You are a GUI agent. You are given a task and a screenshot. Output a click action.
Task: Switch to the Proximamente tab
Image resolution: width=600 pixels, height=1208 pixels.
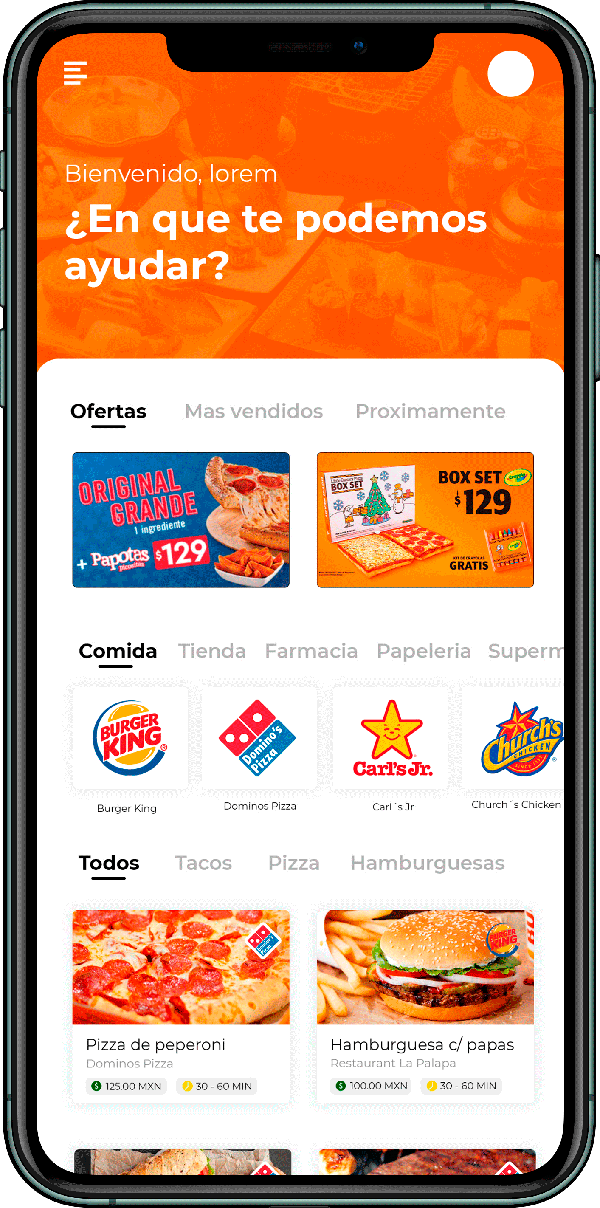click(x=430, y=411)
